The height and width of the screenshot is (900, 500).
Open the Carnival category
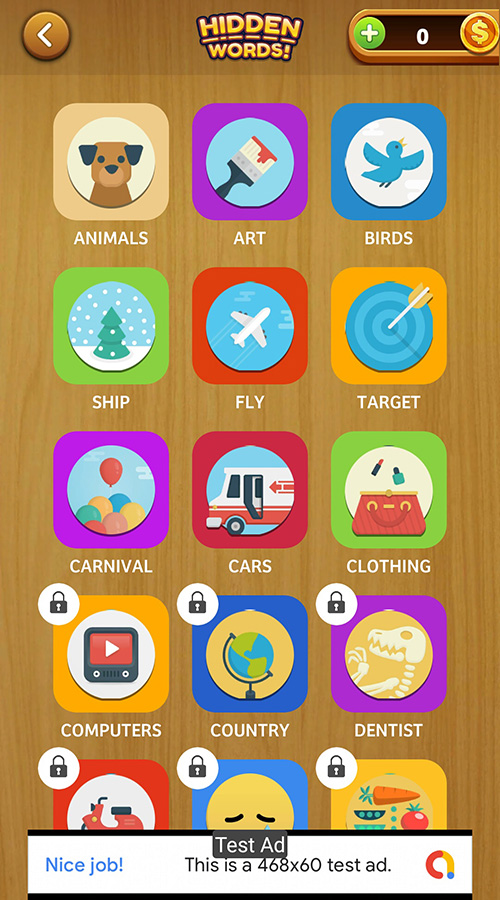coord(111,490)
